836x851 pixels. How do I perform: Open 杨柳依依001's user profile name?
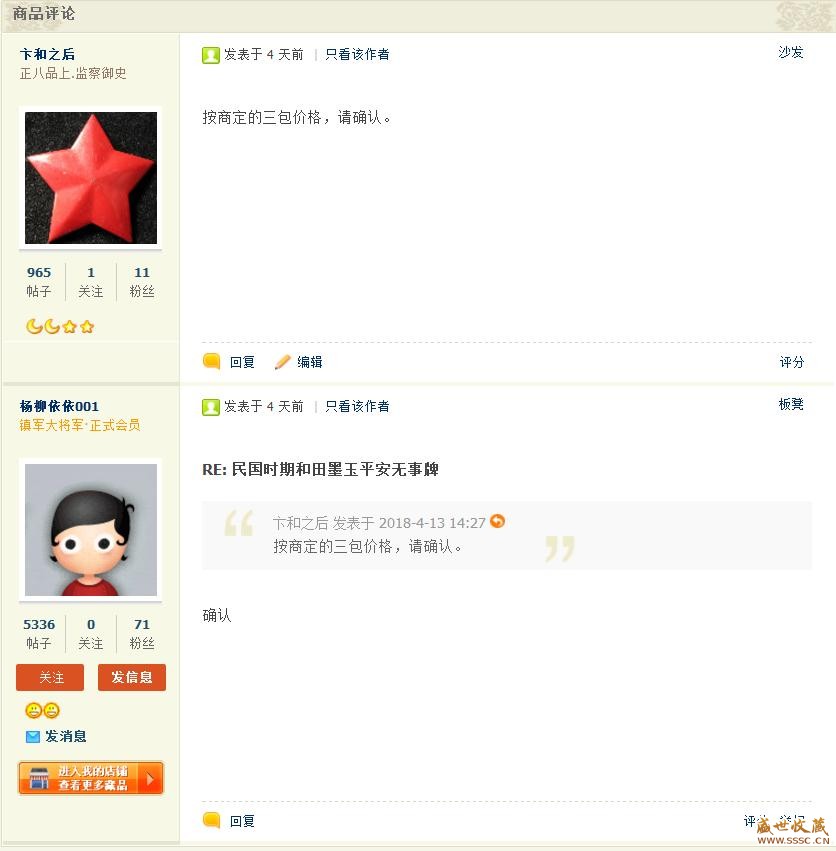tap(59, 406)
